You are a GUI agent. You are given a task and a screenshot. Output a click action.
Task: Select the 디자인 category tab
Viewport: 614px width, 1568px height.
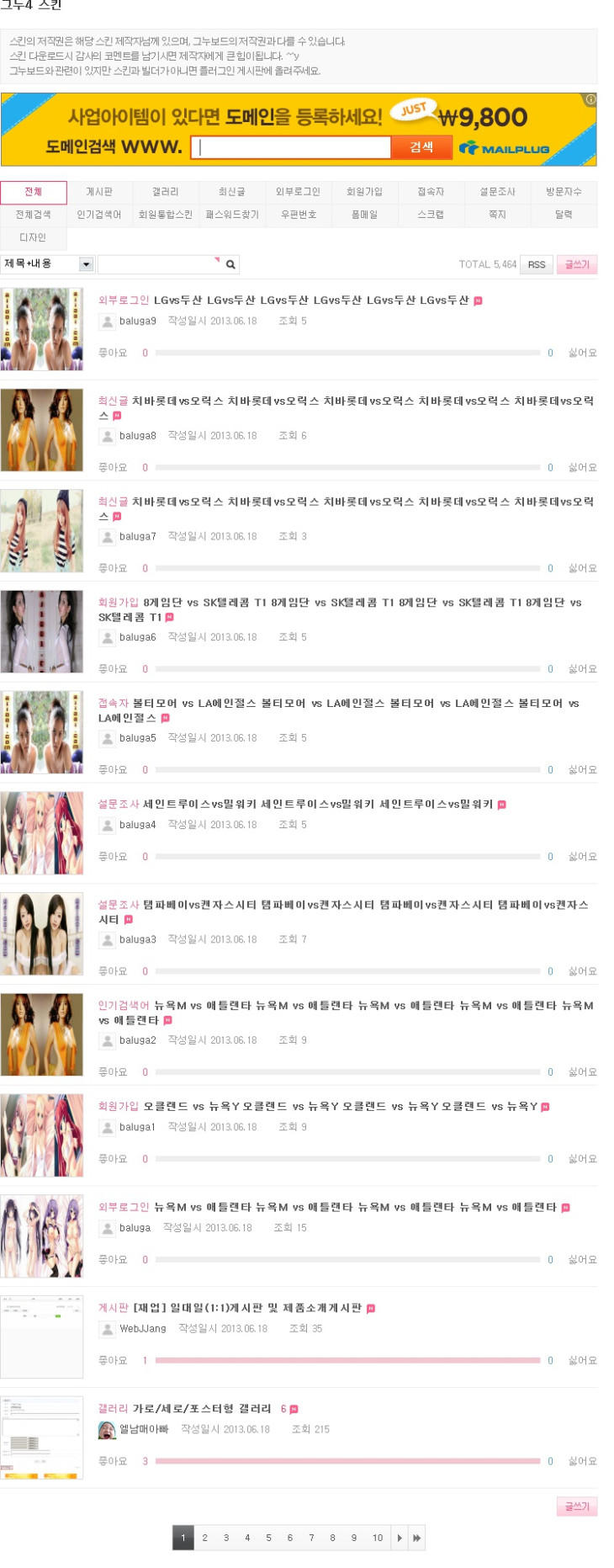(33, 237)
